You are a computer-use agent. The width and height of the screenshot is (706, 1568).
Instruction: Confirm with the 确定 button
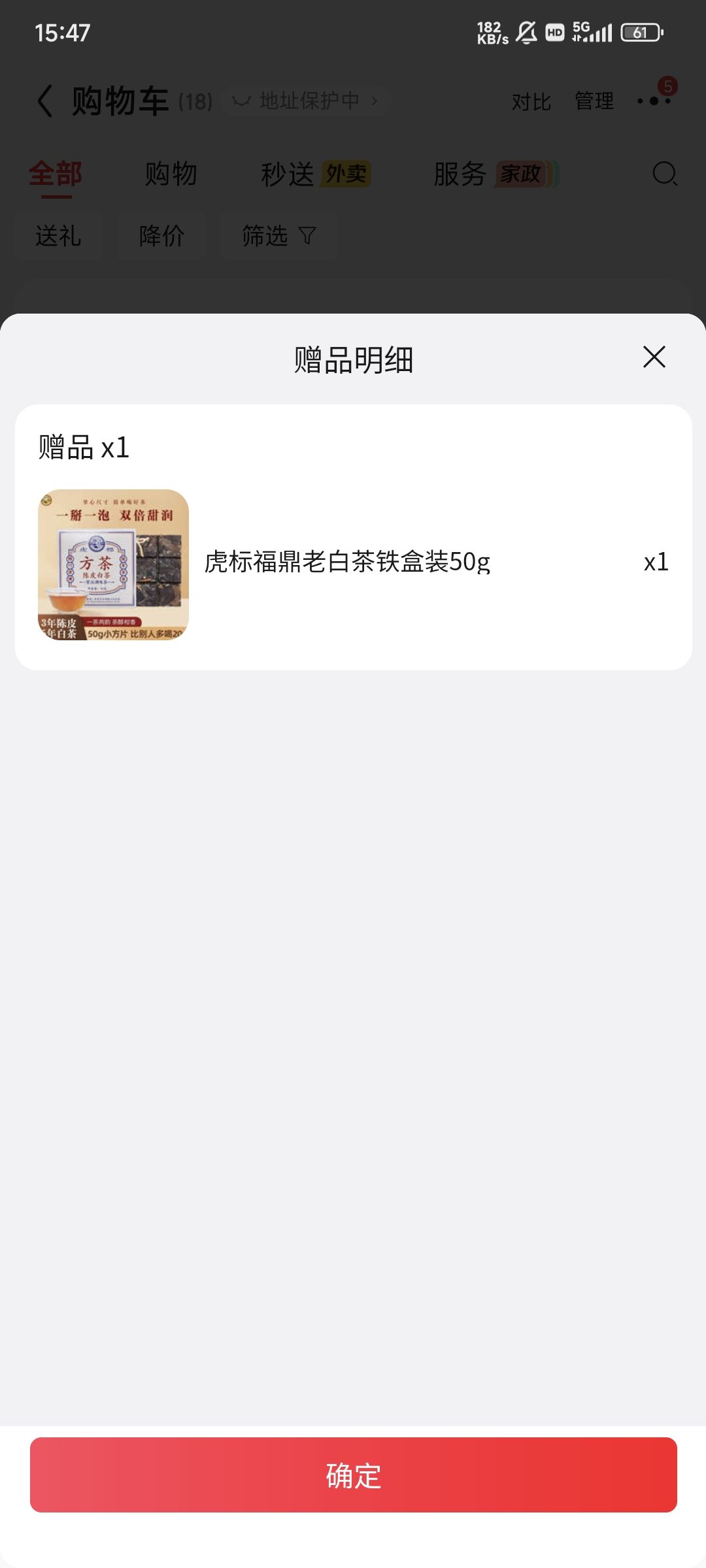[353, 1475]
